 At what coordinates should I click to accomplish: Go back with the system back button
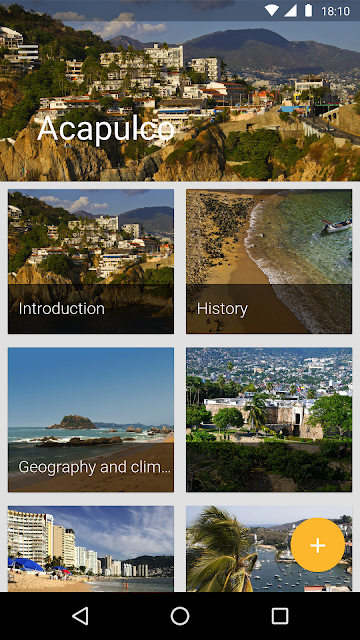click(80, 616)
